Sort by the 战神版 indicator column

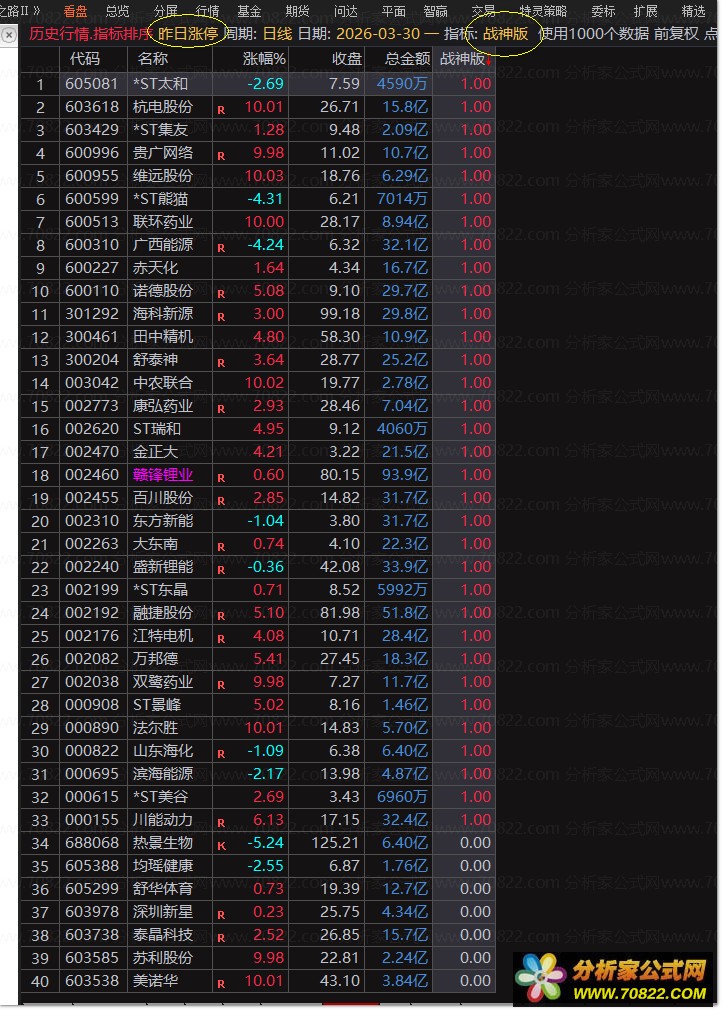(465, 59)
